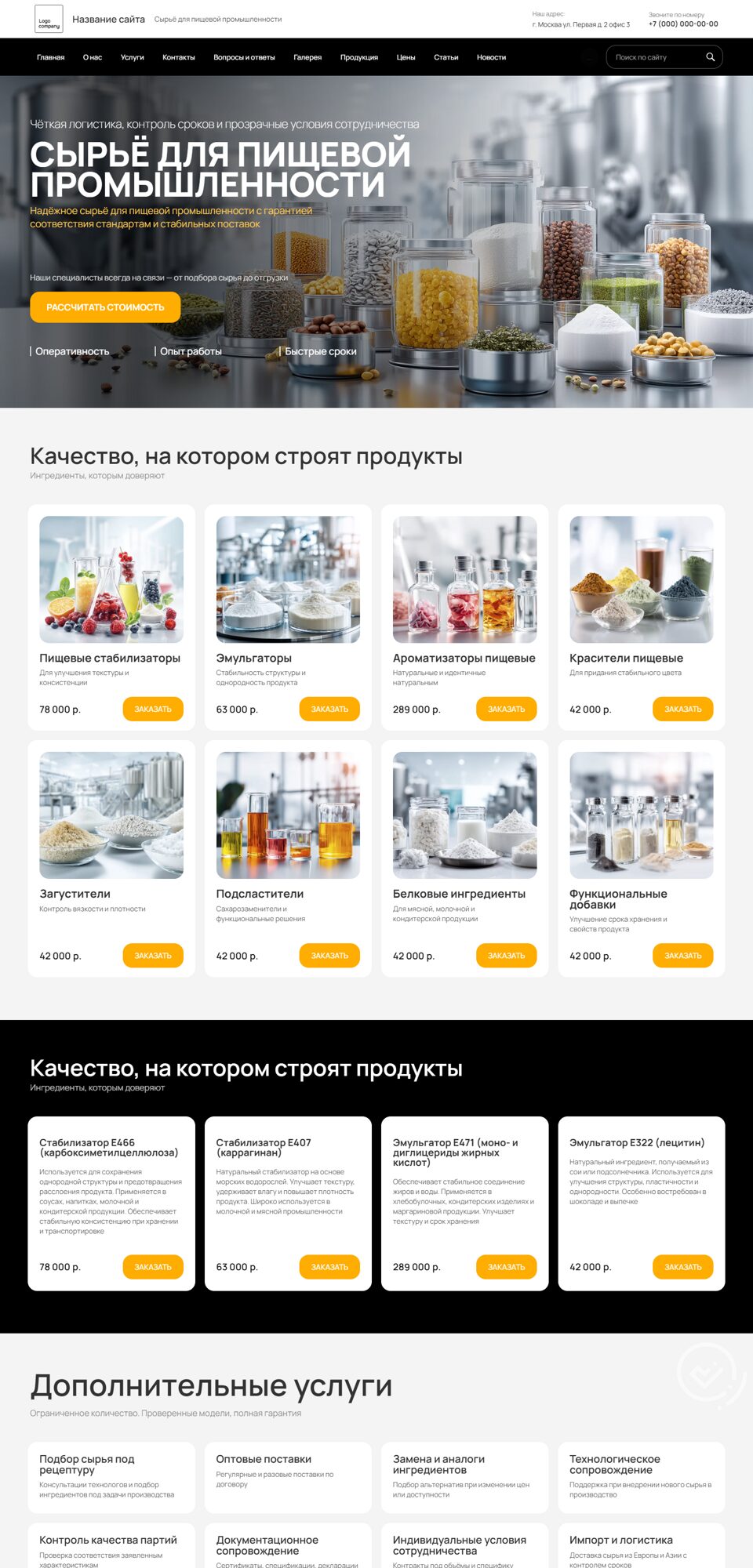Viewport: 753px width, 1568px height.
Task: View the Красители пищевые product card
Action: [x=641, y=580]
